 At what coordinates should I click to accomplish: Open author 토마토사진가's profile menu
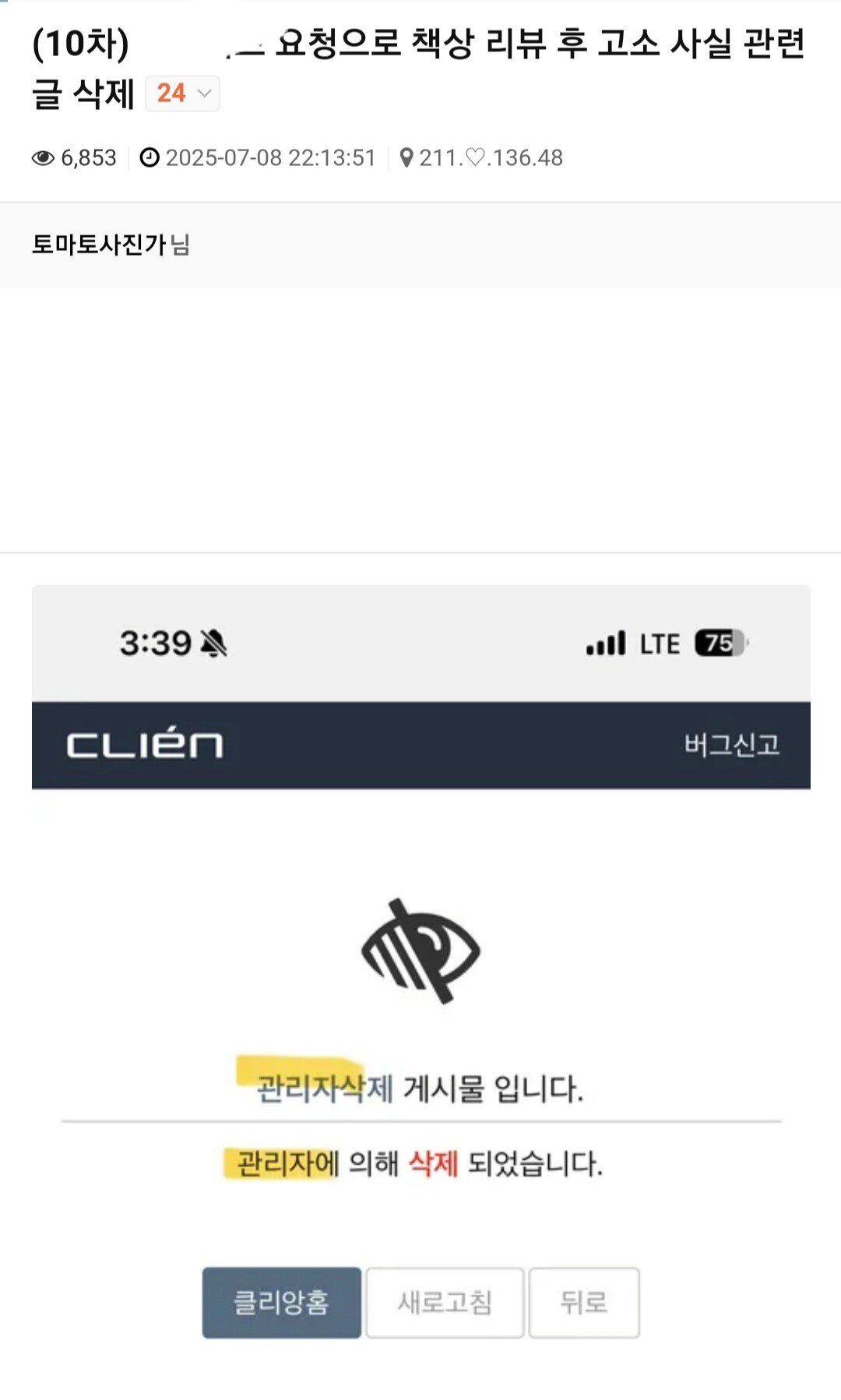click(x=99, y=245)
